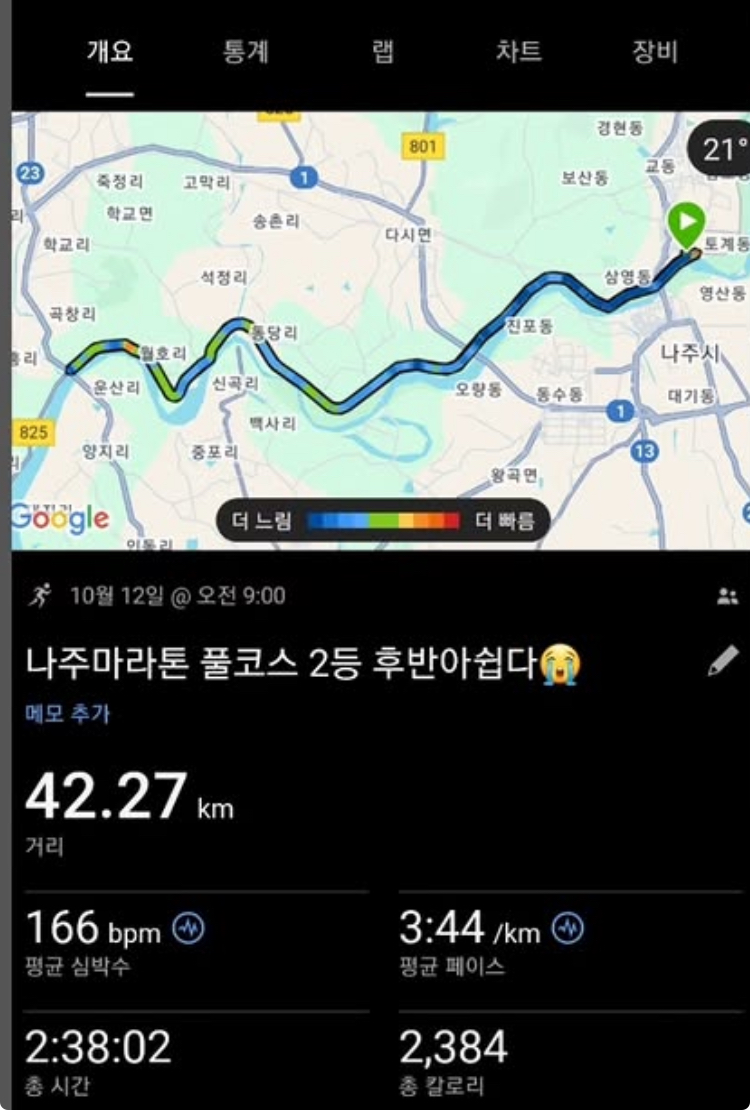This screenshot has height=1110, width=750.
Task: Tap the pace info icon beside 3:44 /km
Action: point(569,929)
